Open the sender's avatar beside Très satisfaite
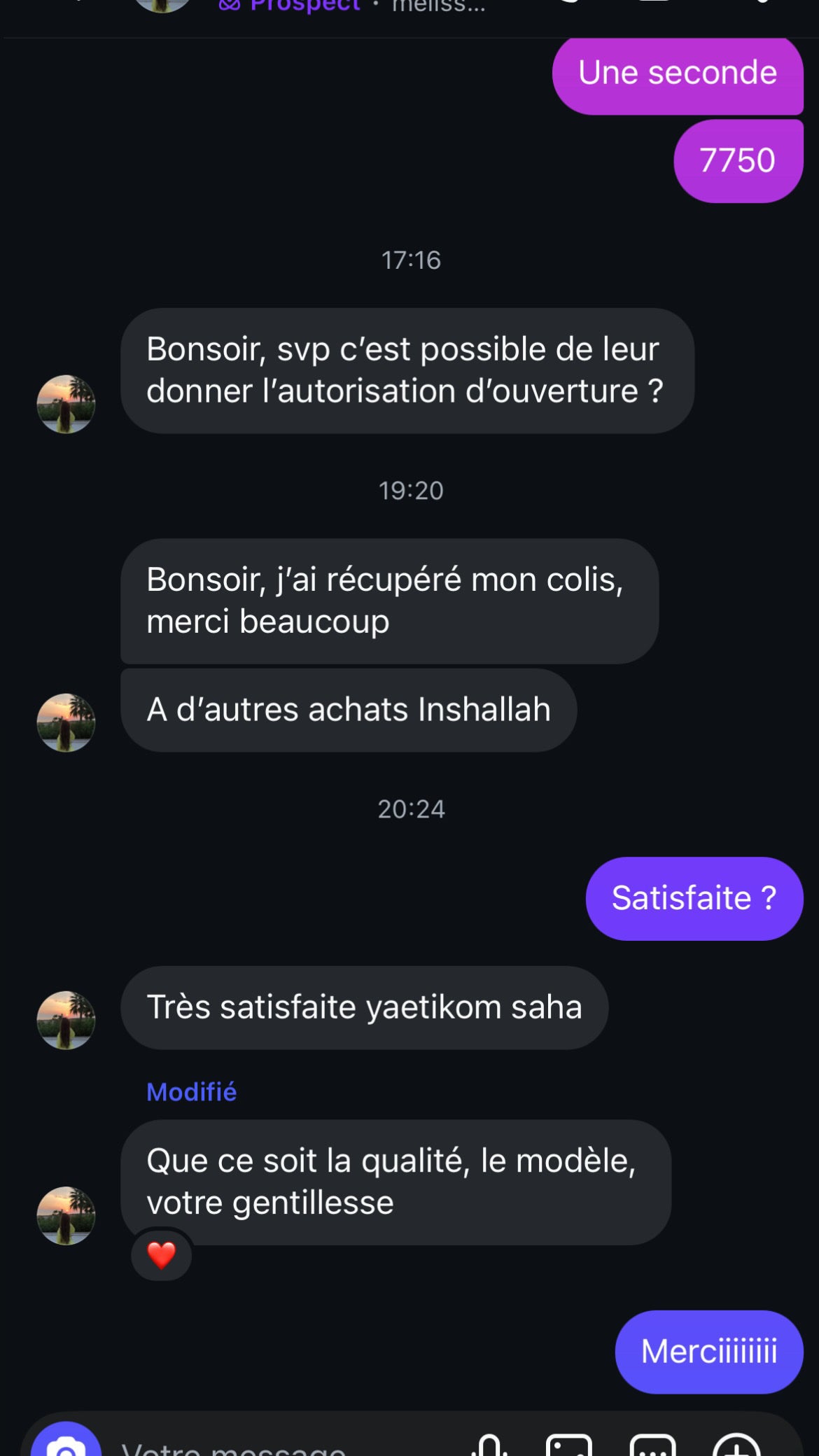The width and height of the screenshot is (819, 1456). [66, 1020]
